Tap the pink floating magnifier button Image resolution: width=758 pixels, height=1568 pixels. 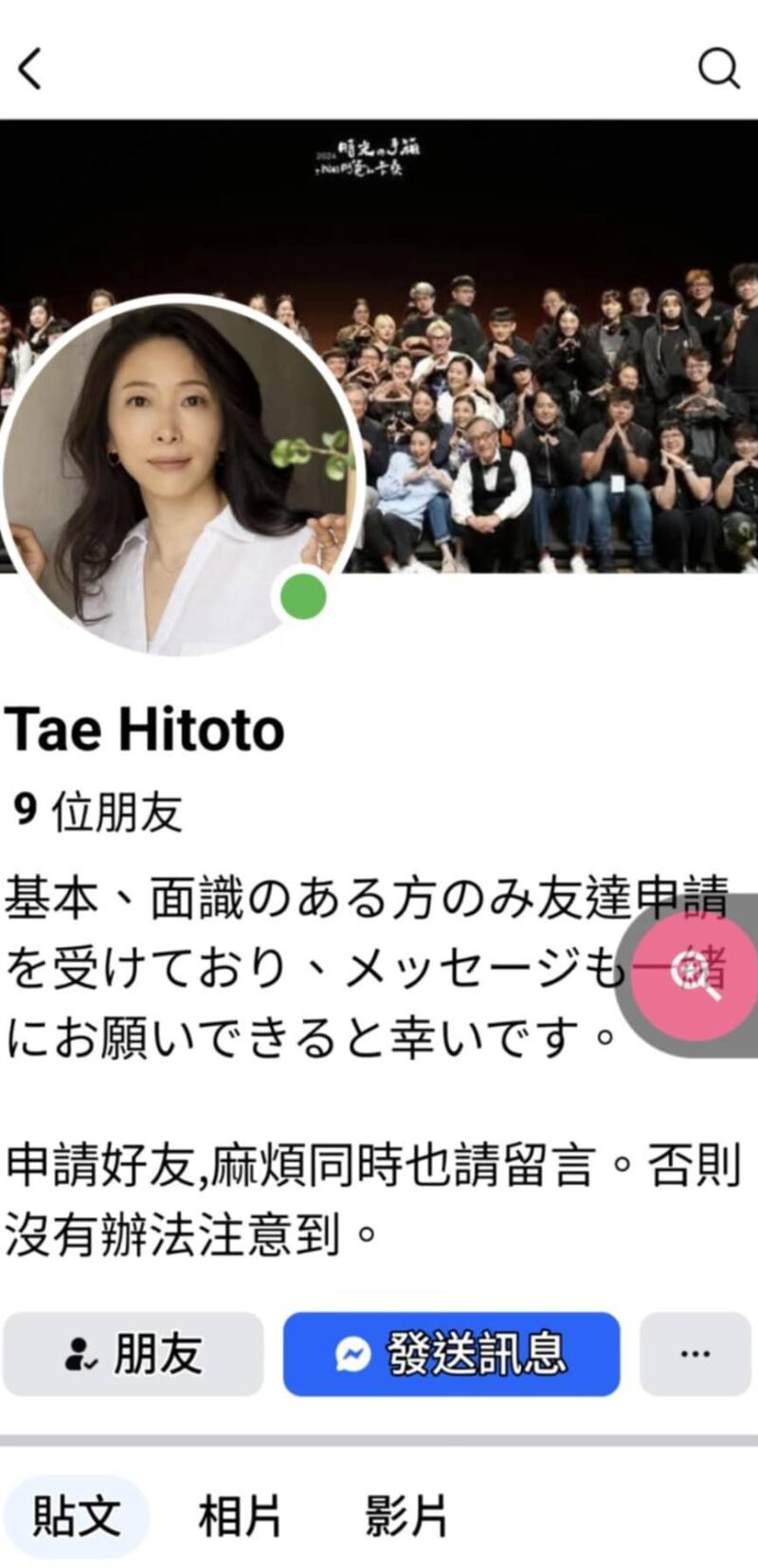tap(695, 976)
